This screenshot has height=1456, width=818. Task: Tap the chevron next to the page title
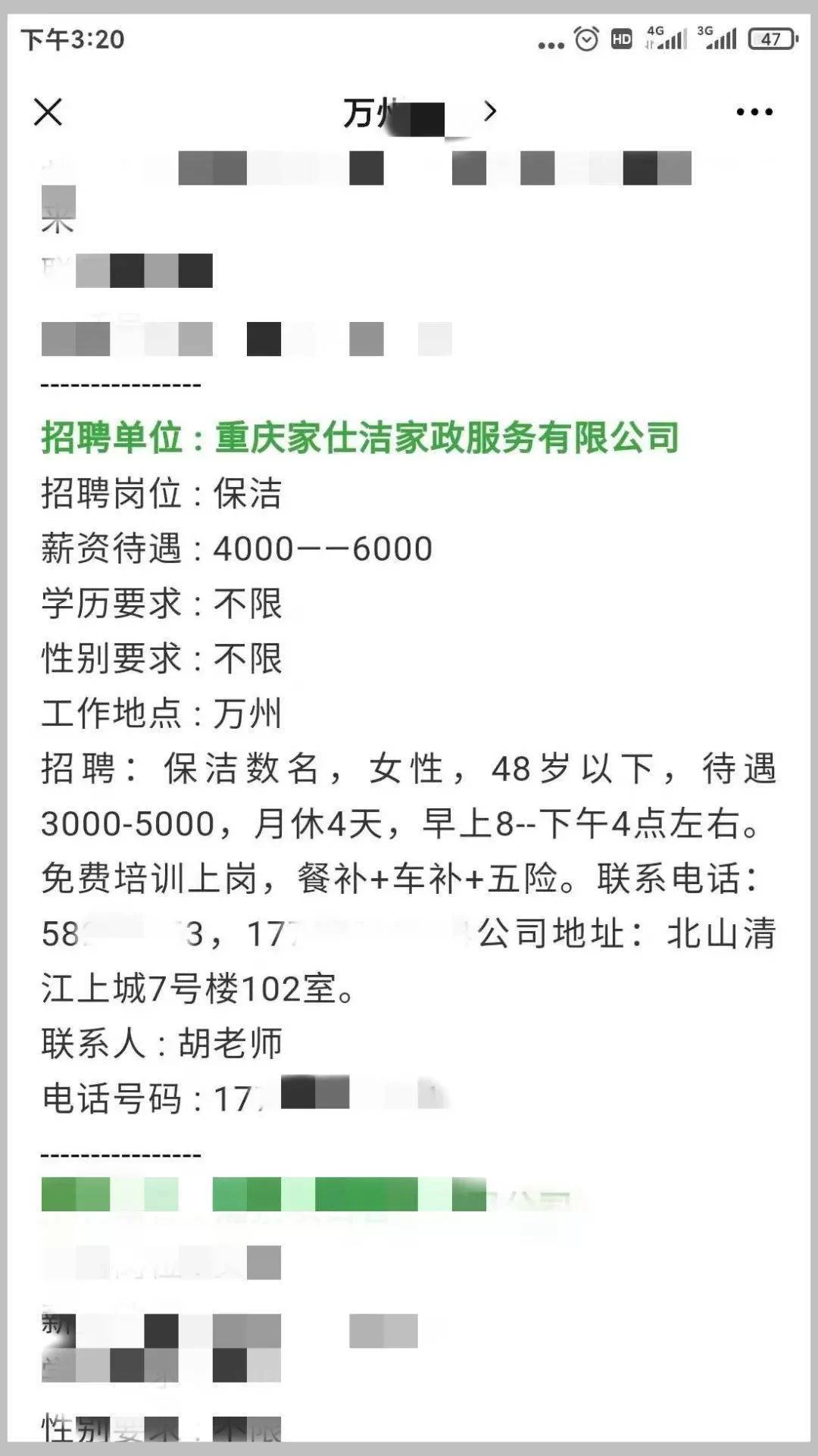point(490,112)
